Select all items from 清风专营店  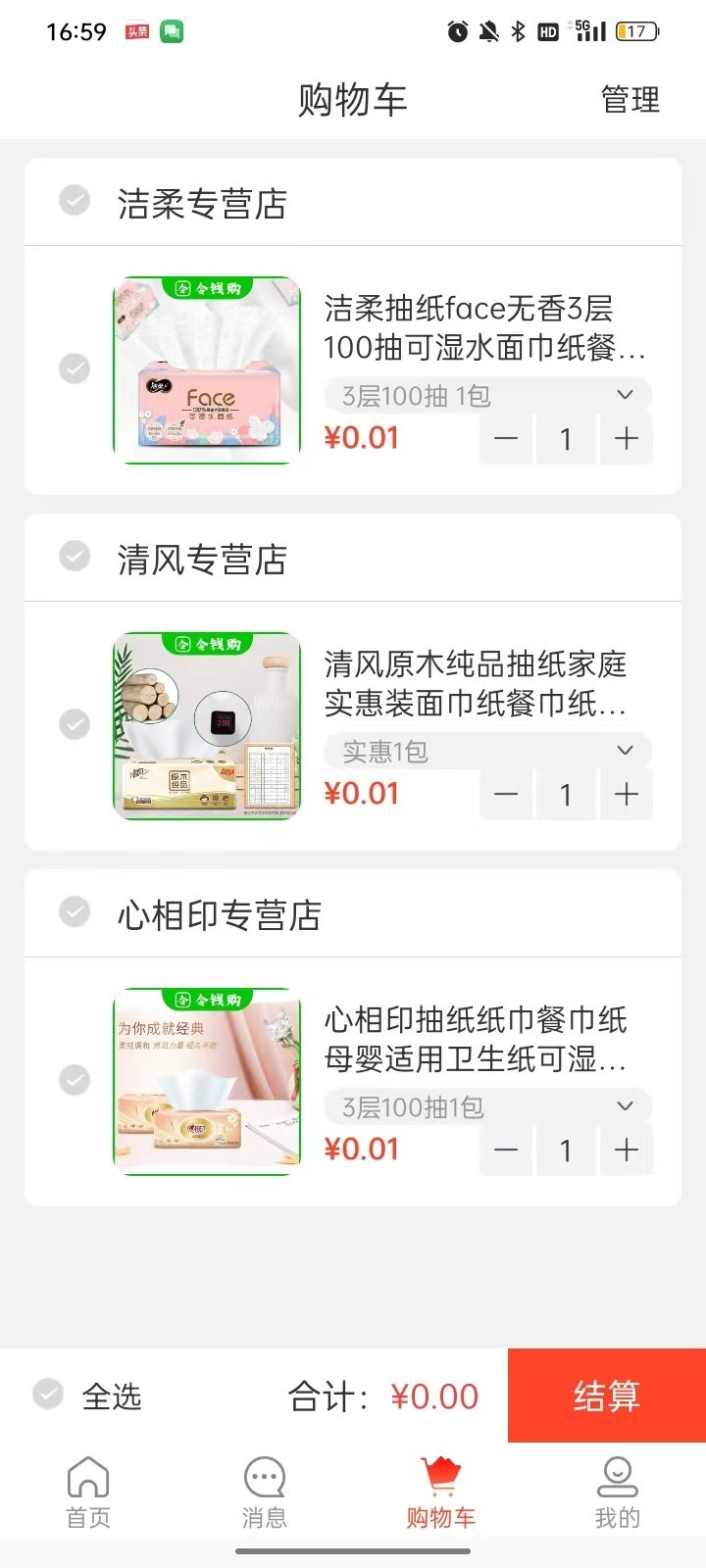[x=75, y=556]
